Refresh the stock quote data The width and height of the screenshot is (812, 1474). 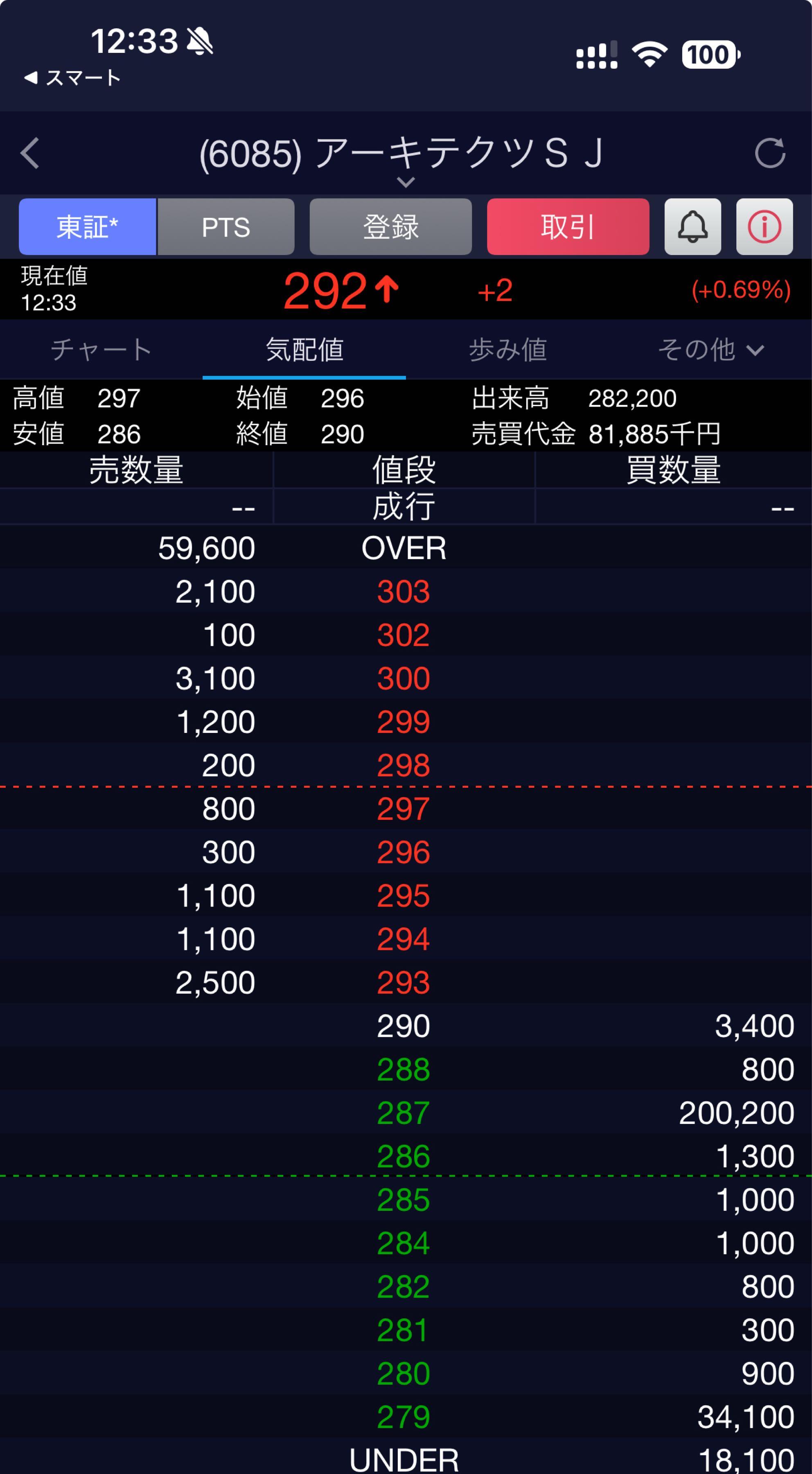[770, 154]
